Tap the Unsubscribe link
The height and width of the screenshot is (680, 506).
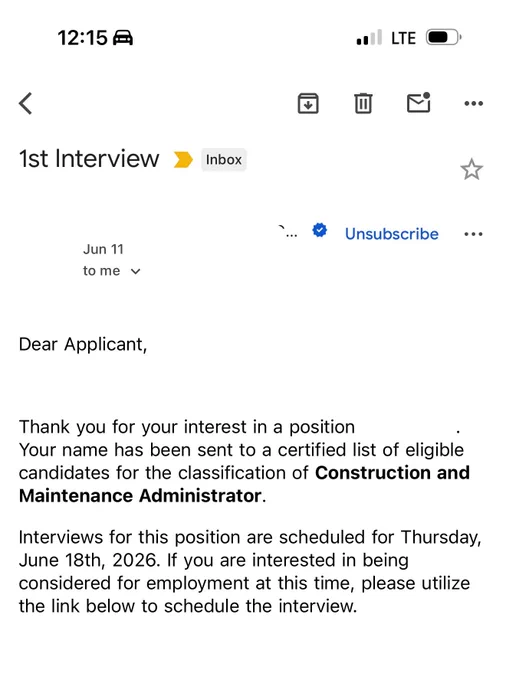392,234
